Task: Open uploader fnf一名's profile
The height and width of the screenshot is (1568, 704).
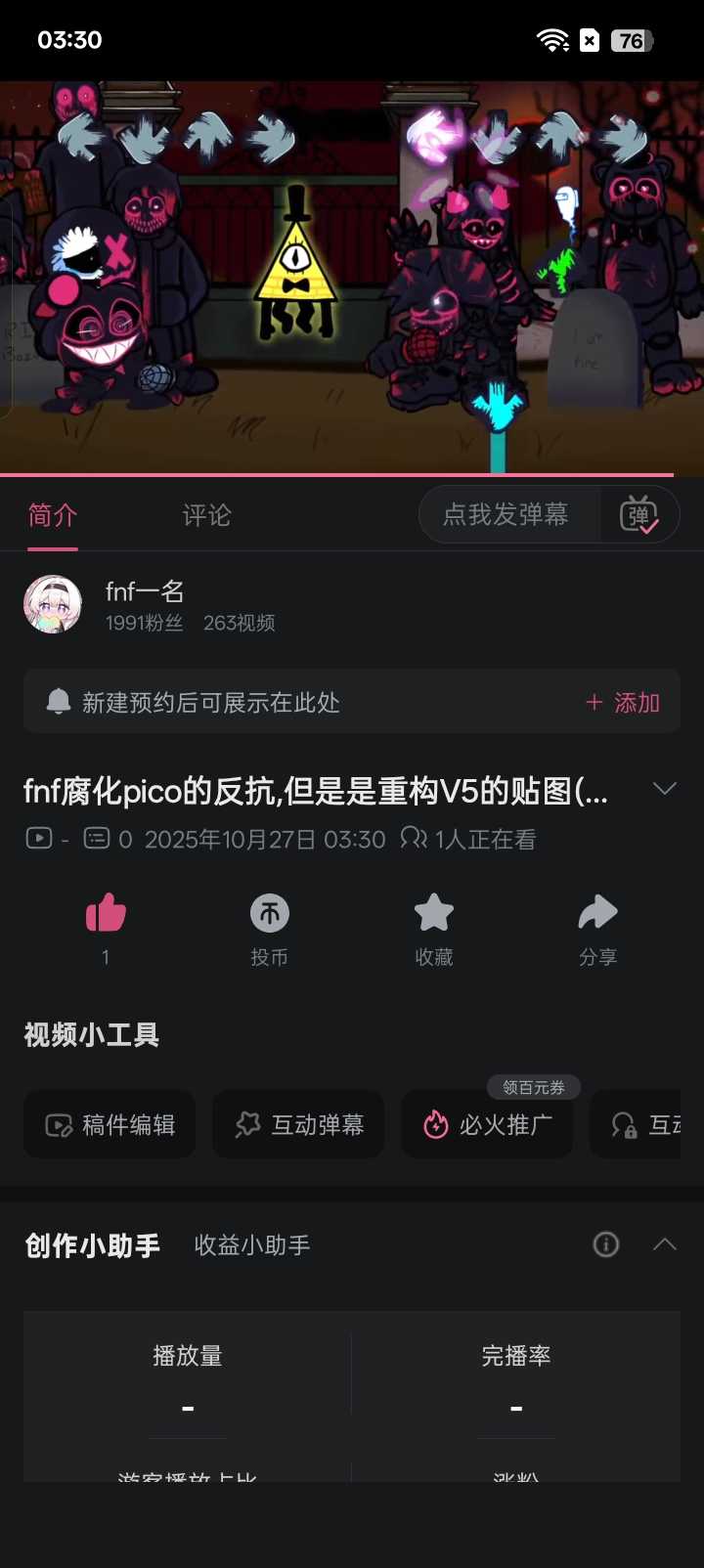Action: coord(144,591)
